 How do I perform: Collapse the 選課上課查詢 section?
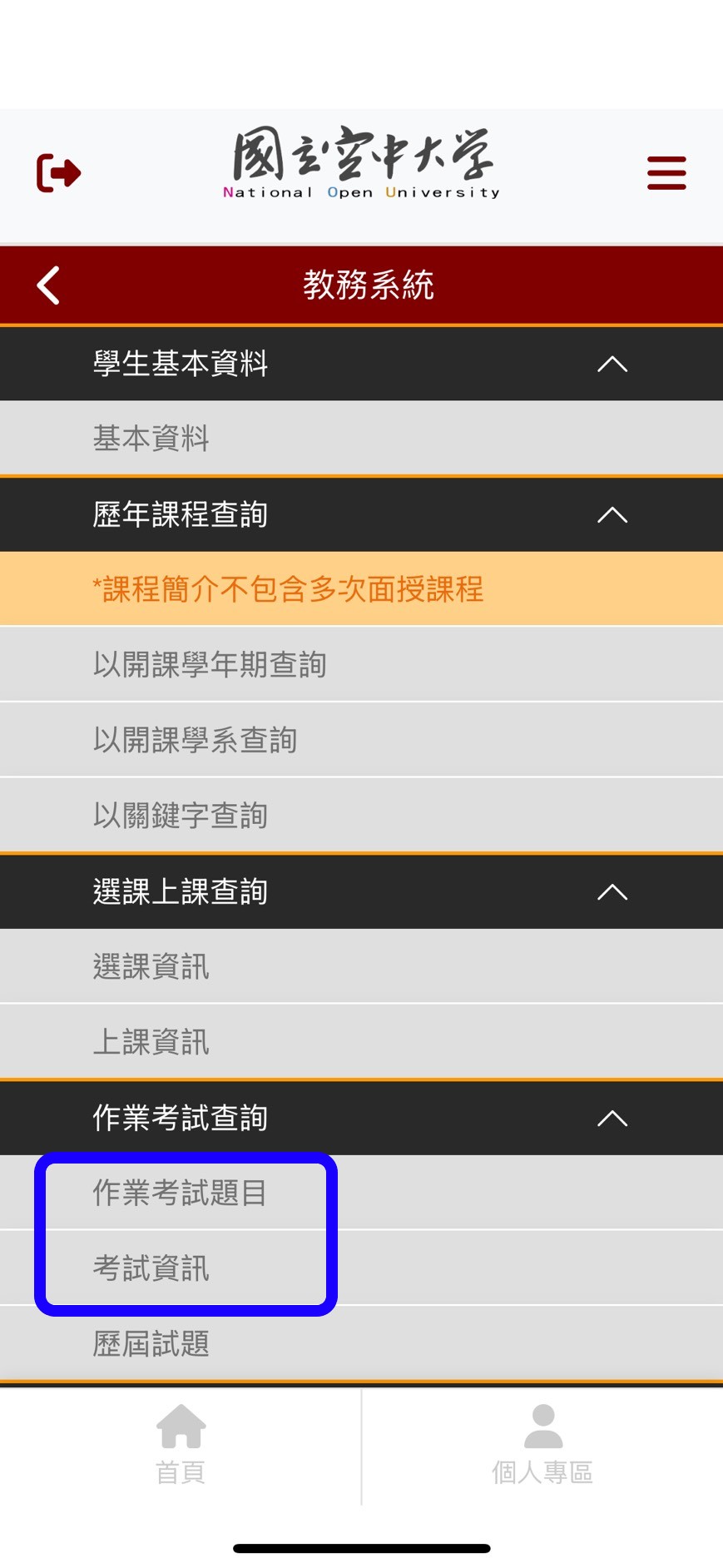tap(612, 892)
